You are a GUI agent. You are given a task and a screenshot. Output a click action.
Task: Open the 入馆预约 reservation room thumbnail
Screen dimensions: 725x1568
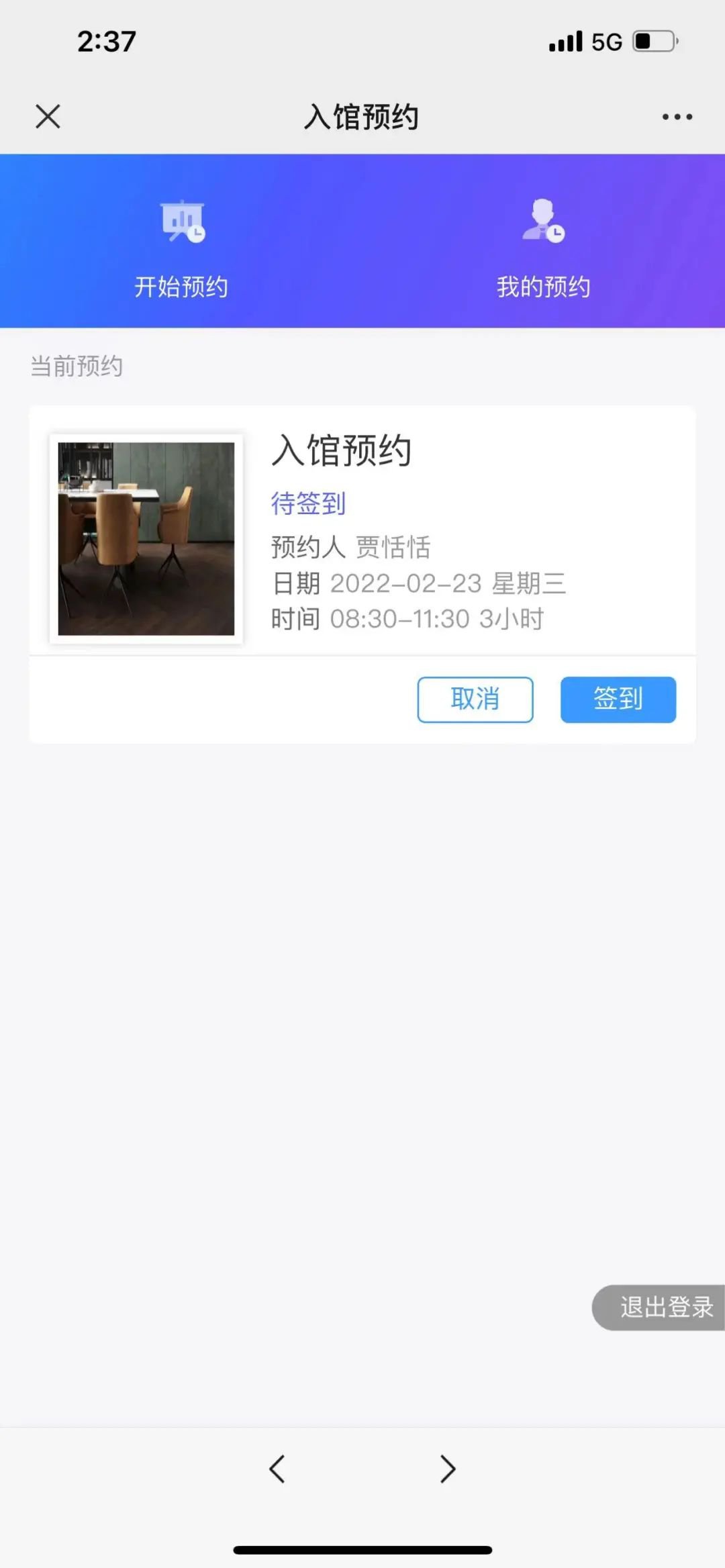146,538
